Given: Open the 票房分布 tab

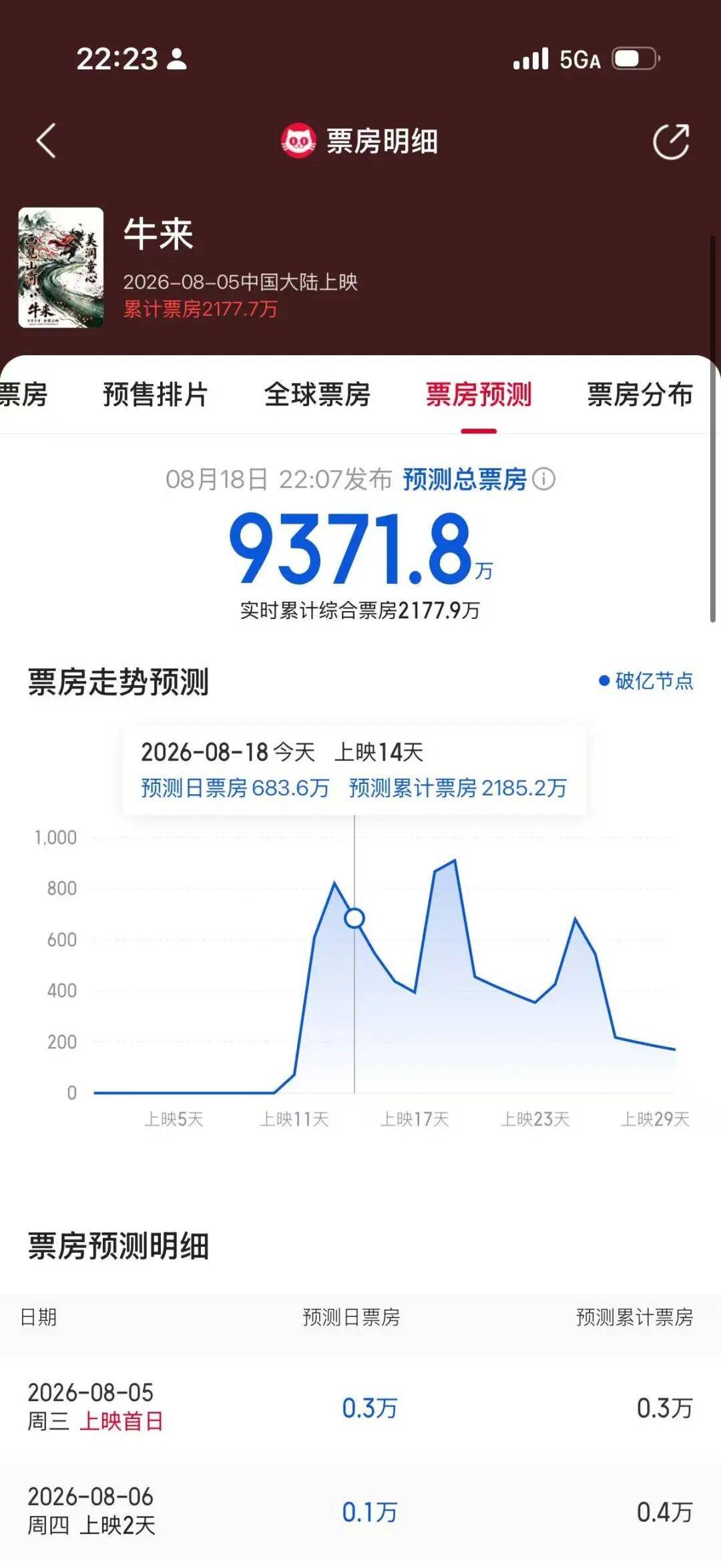Looking at the screenshot, I should [640, 394].
